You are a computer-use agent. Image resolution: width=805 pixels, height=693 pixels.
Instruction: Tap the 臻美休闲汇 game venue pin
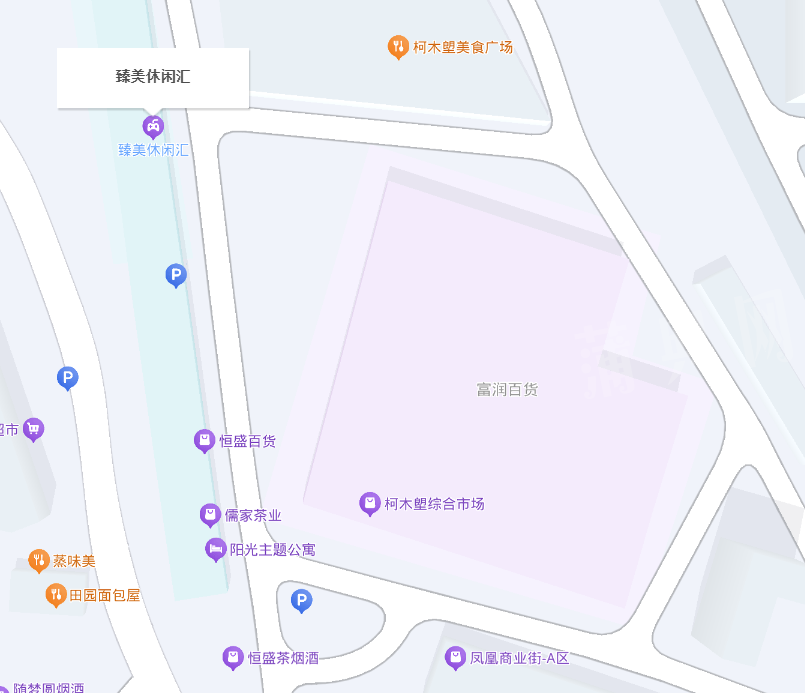coord(152,126)
